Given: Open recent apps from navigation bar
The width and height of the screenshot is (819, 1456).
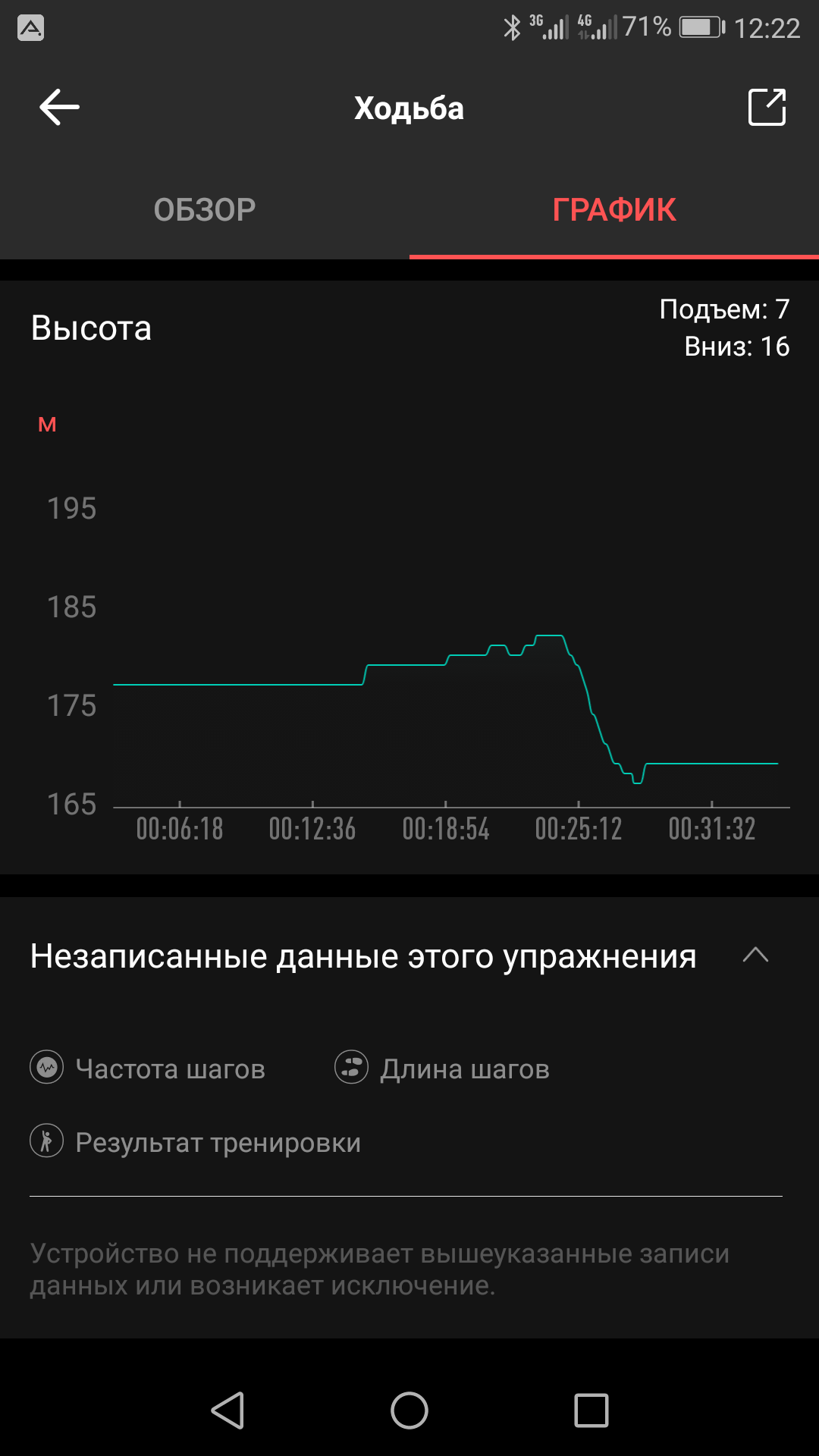Looking at the screenshot, I should point(591,1410).
